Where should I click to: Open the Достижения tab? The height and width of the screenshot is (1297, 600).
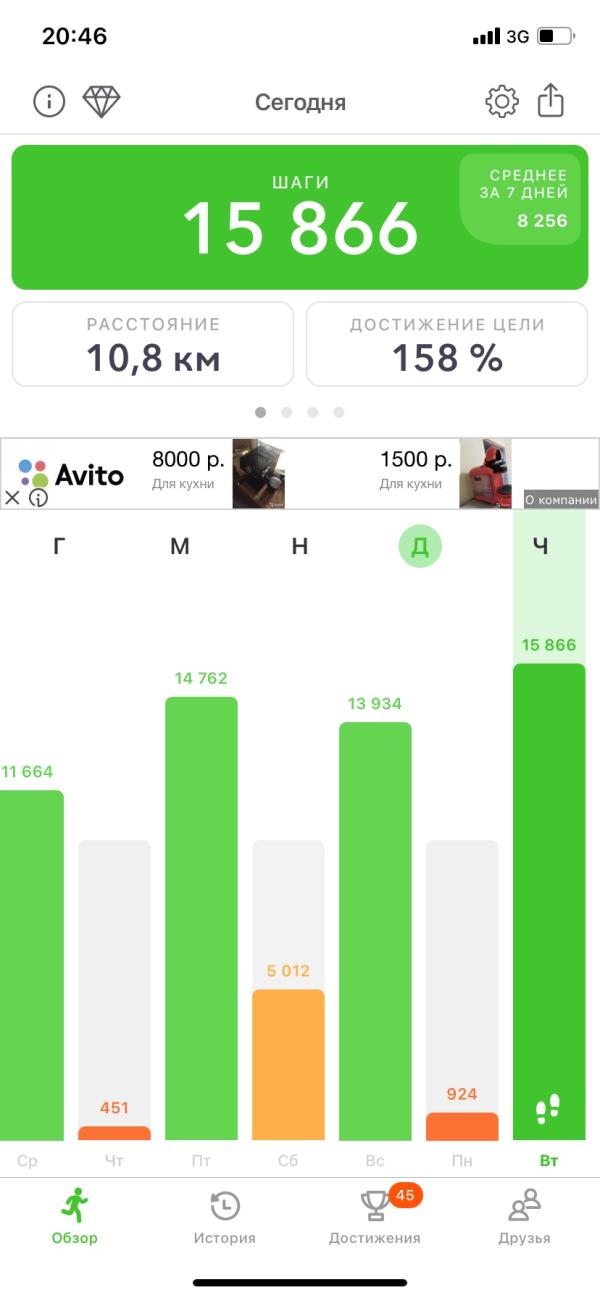point(375,1217)
